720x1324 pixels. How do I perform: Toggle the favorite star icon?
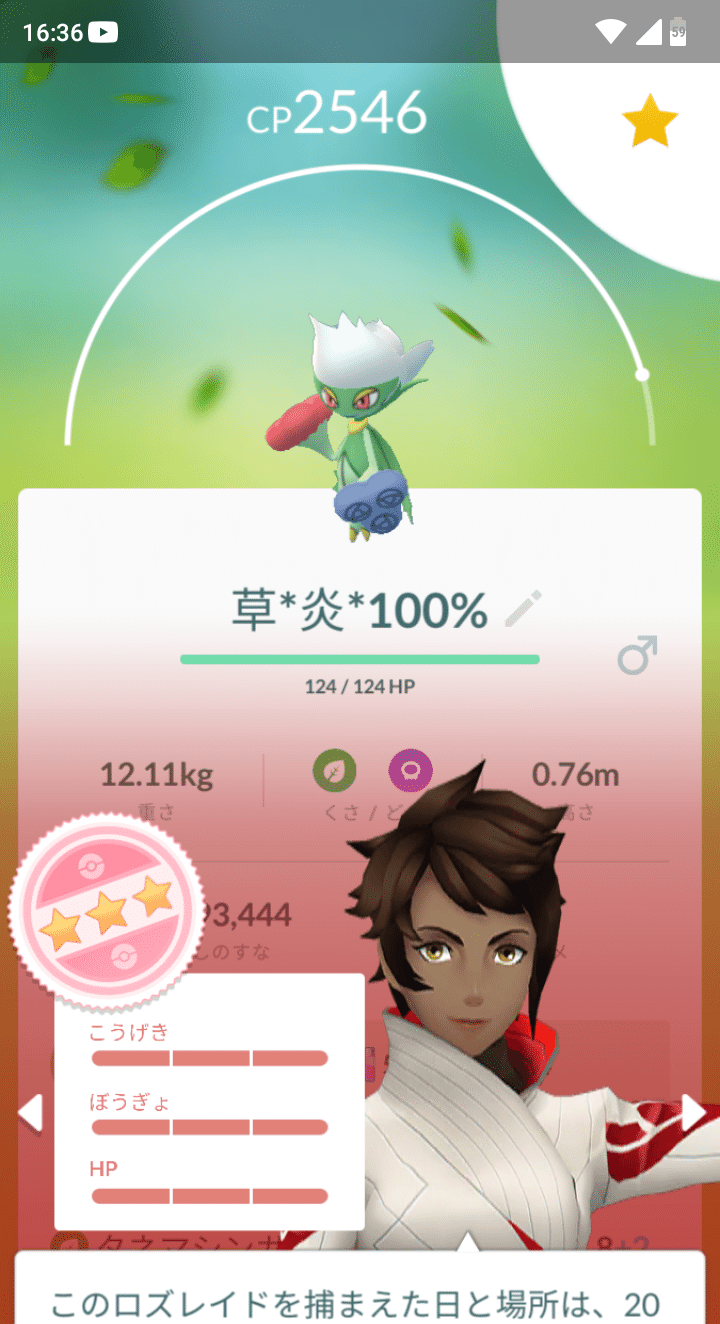tap(649, 123)
